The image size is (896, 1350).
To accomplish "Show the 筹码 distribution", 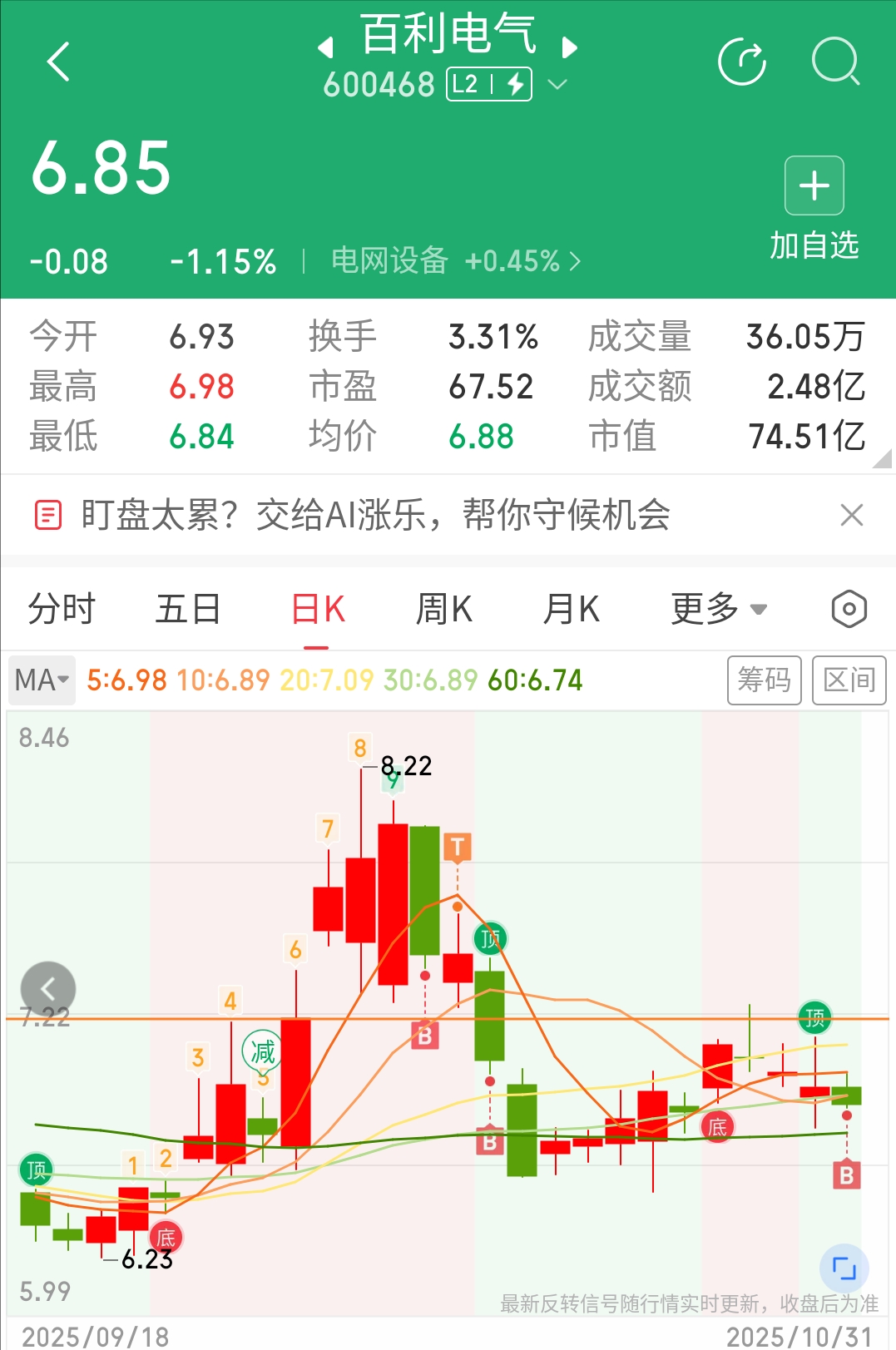I will point(765,680).
